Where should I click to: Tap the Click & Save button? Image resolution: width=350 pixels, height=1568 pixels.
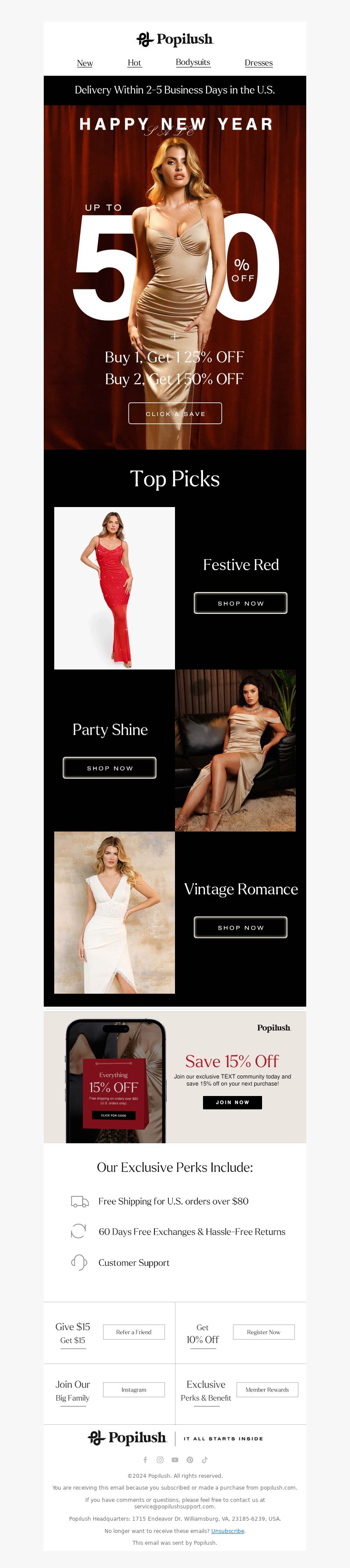pyautogui.click(x=175, y=413)
